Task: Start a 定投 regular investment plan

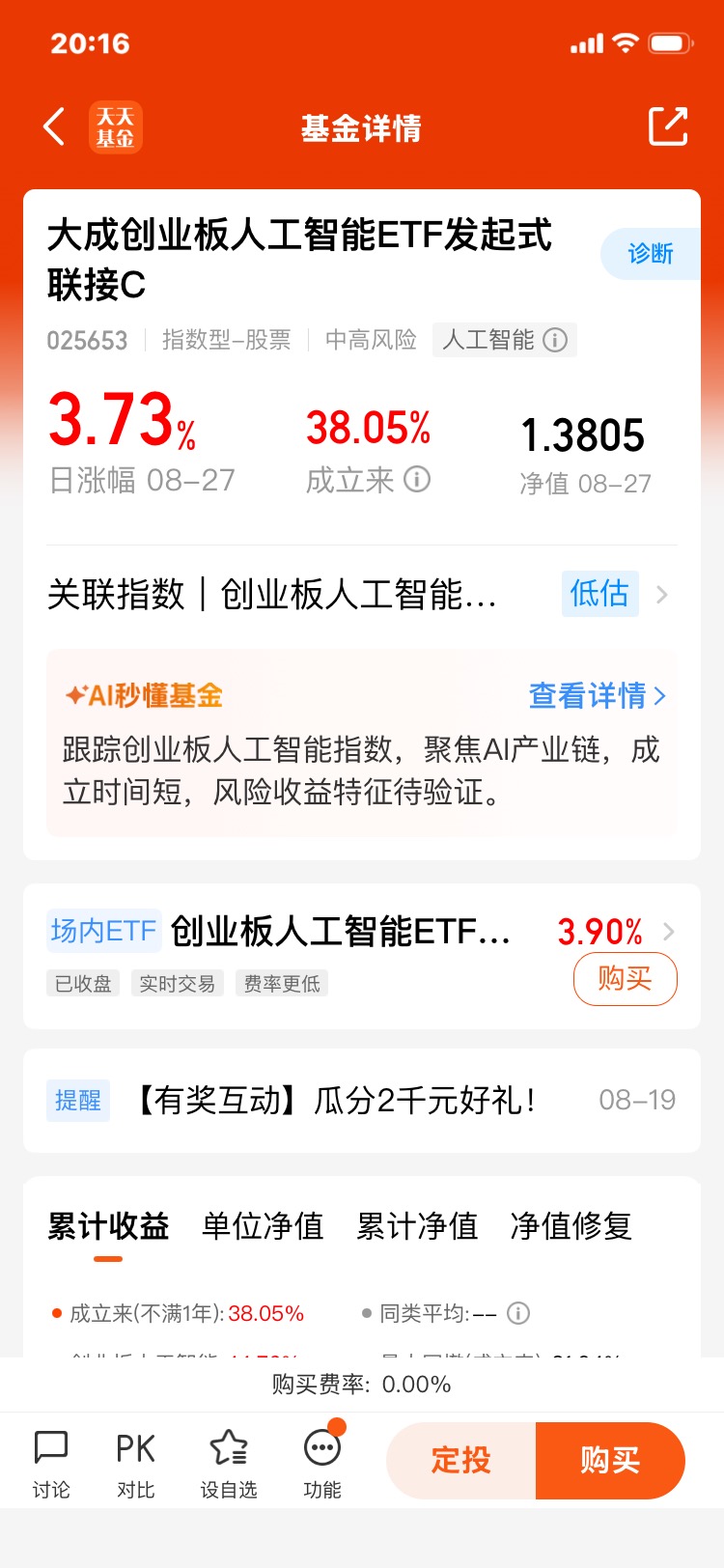Action: pyautogui.click(x=461, y=1460)
